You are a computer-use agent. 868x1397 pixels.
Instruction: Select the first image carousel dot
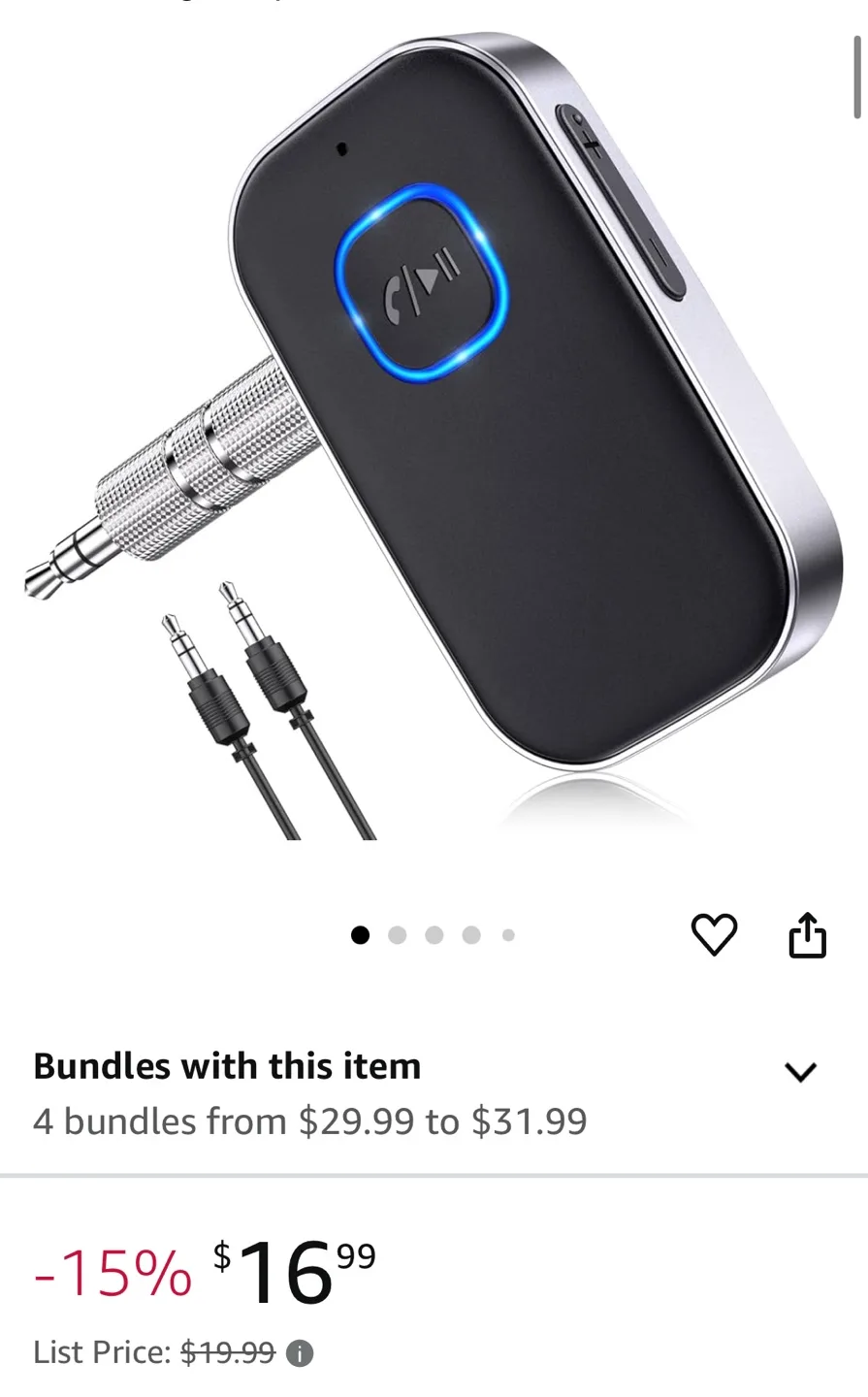(361, 934)
